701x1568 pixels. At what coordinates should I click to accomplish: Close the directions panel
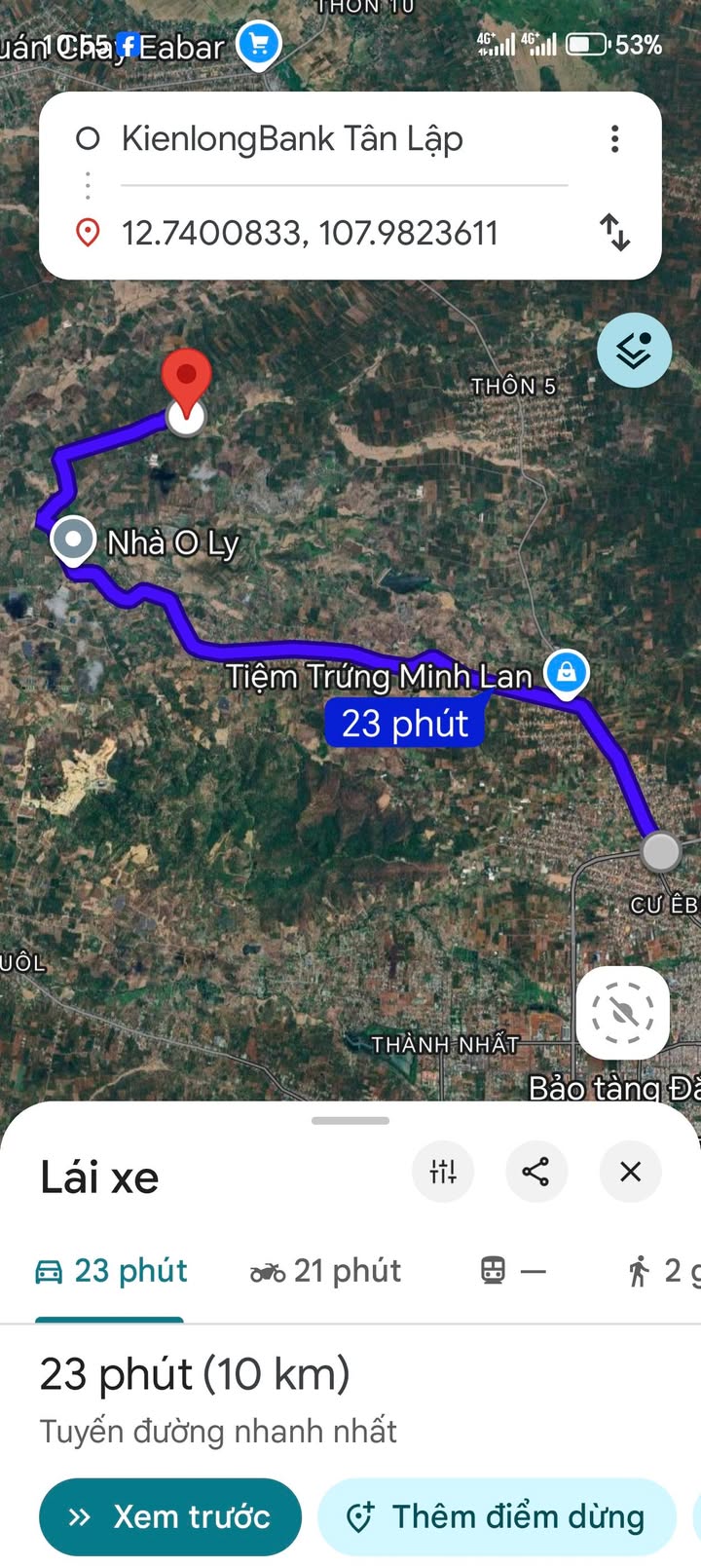[x=630, y=1171]
